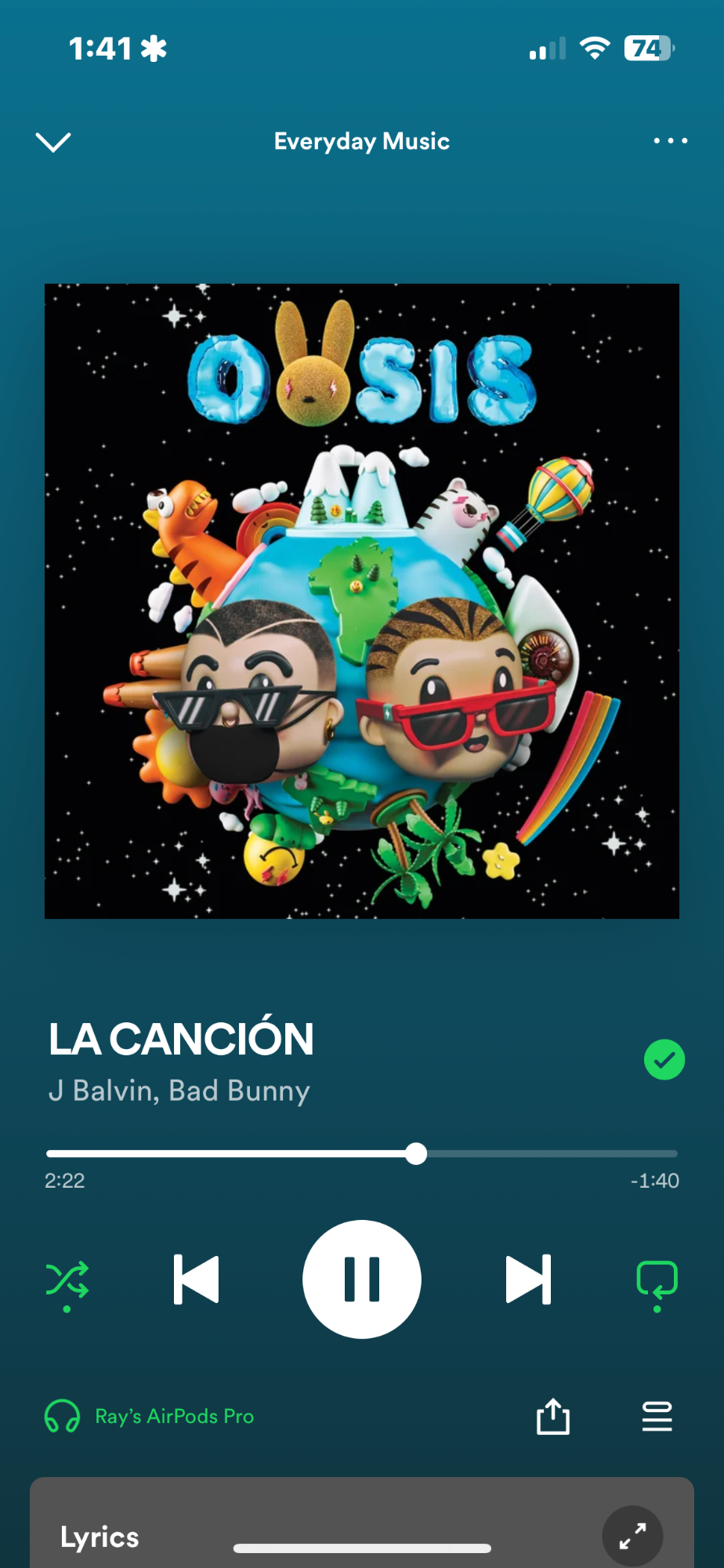Open the three-dot options menu
Screen dimensions: 724x1568
(x=671, y=141)
